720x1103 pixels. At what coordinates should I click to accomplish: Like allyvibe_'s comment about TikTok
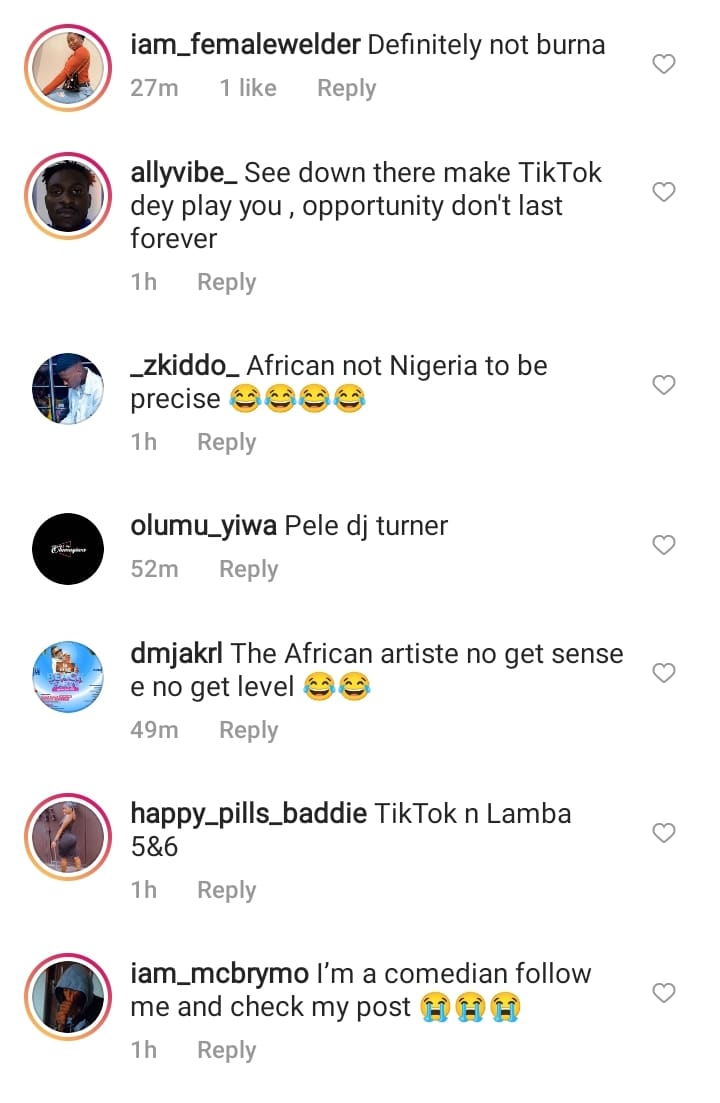pyautogui.click(x=664, y=192)
